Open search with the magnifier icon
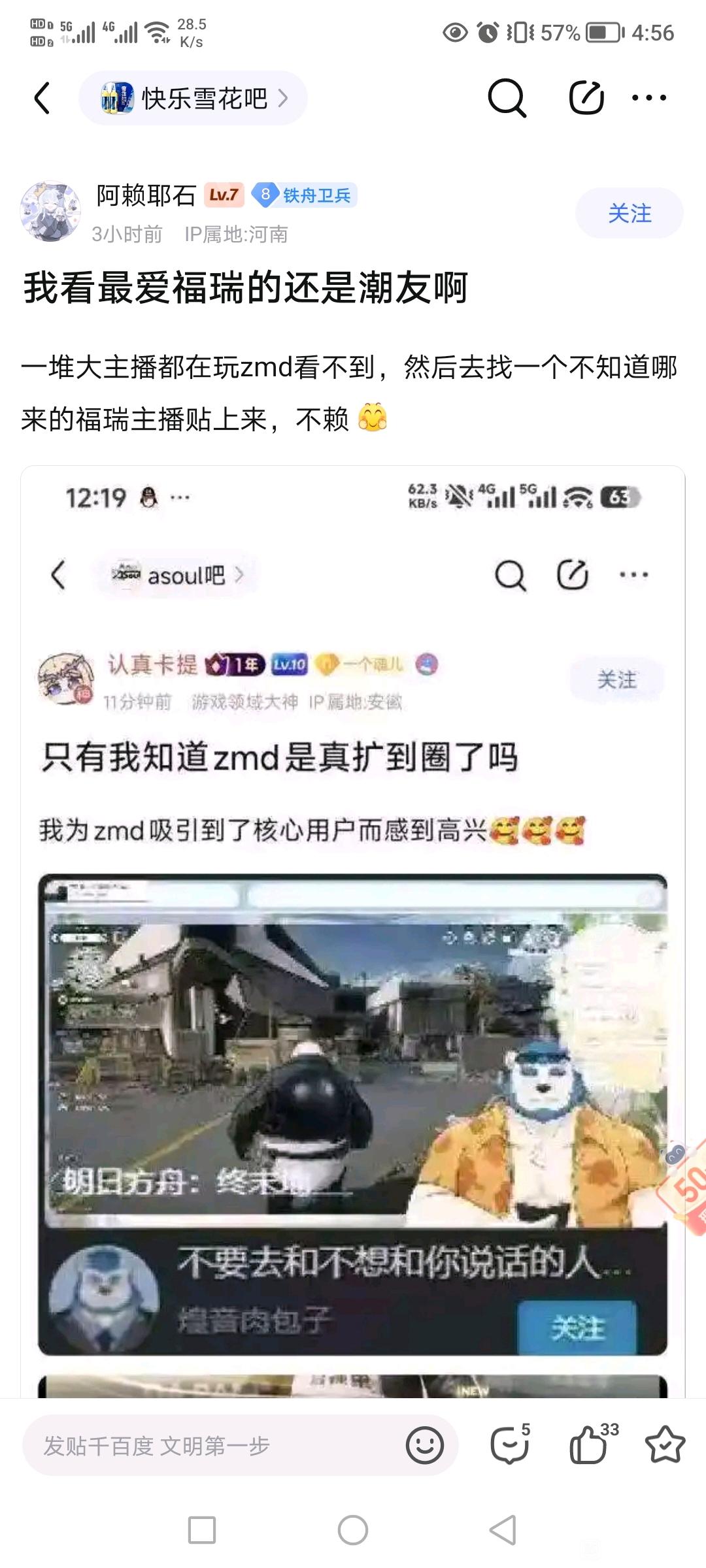This screenshot has height=1568, width=706. coord(507,98)
